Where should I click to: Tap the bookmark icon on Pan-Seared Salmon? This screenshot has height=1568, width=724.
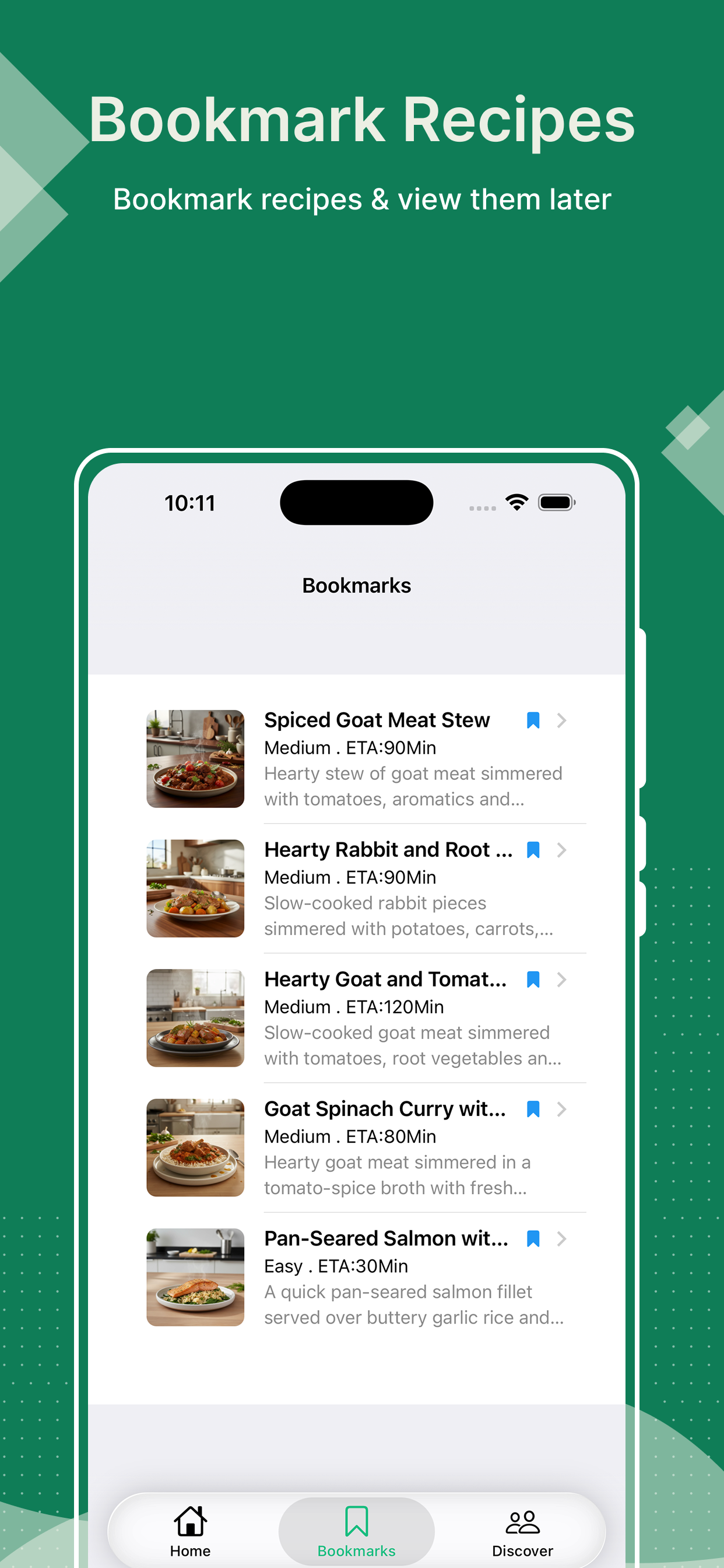pos(532,1238)
